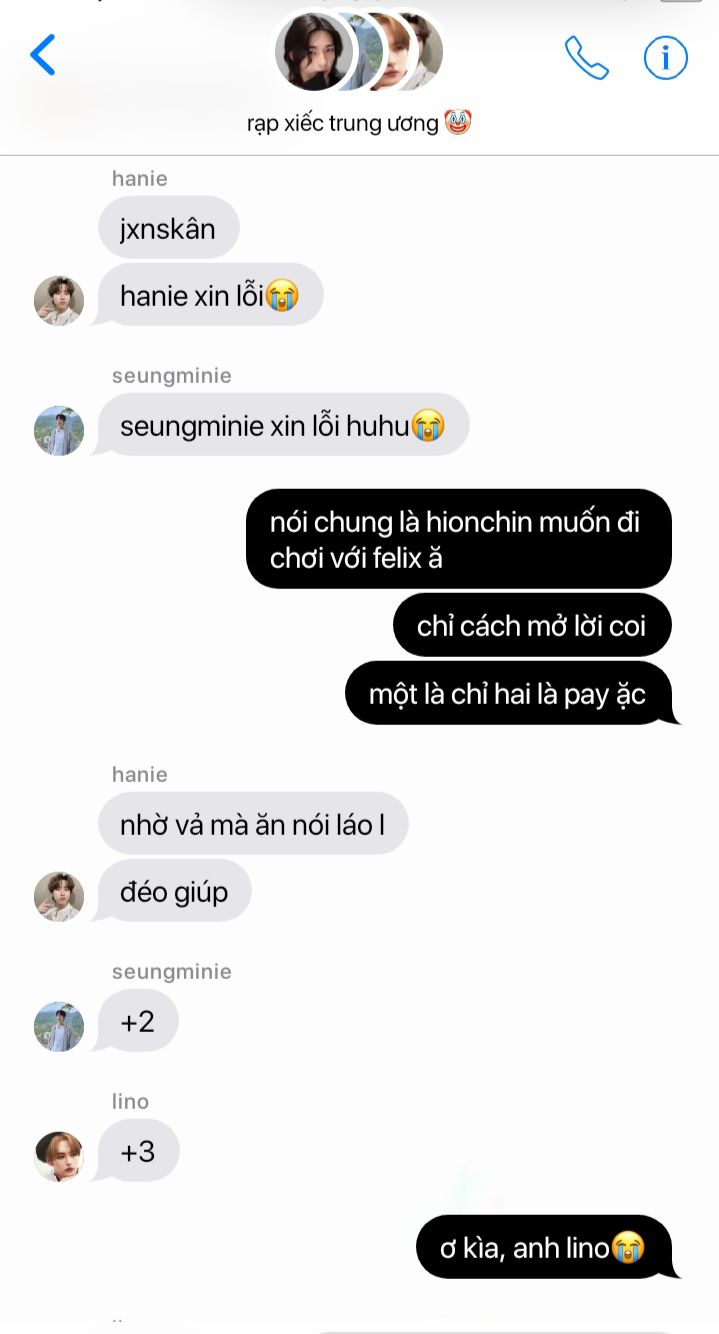Tap lino's avatar beside the "+3" message
This screenshot has height=1334, width=719.
click(59, 1156)
